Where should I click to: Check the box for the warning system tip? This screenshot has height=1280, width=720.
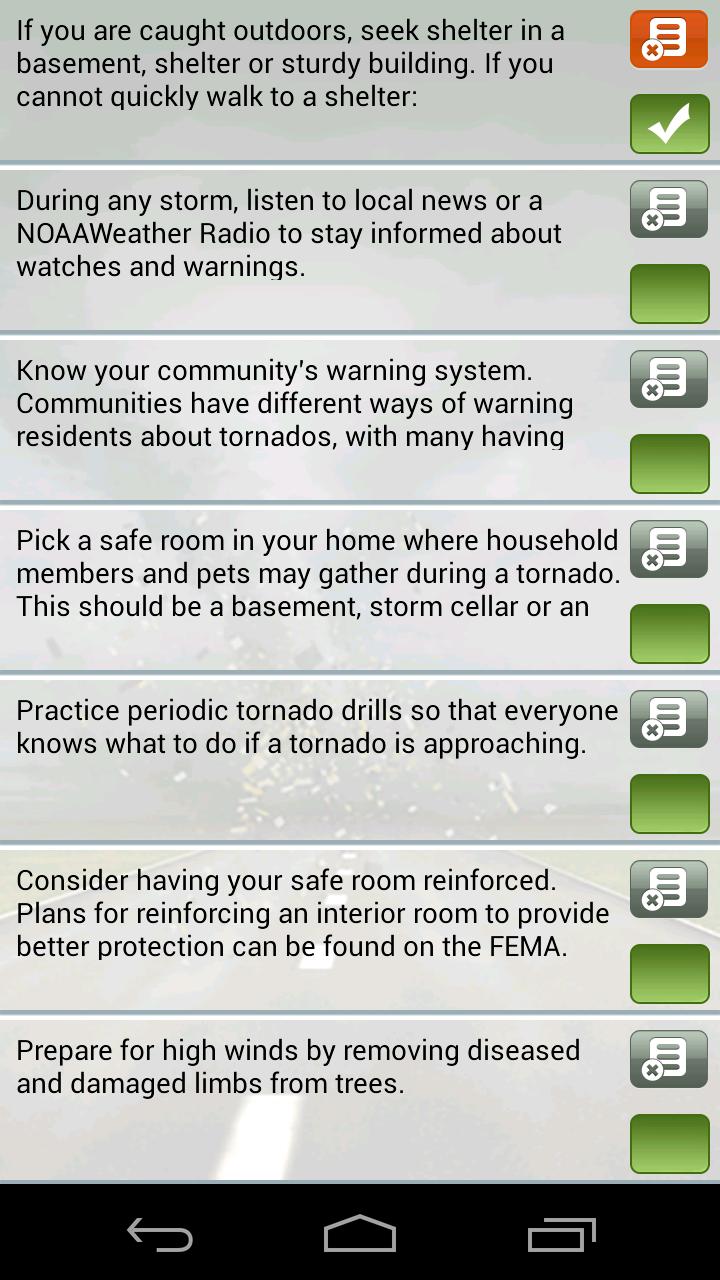[x=668, y=462]
